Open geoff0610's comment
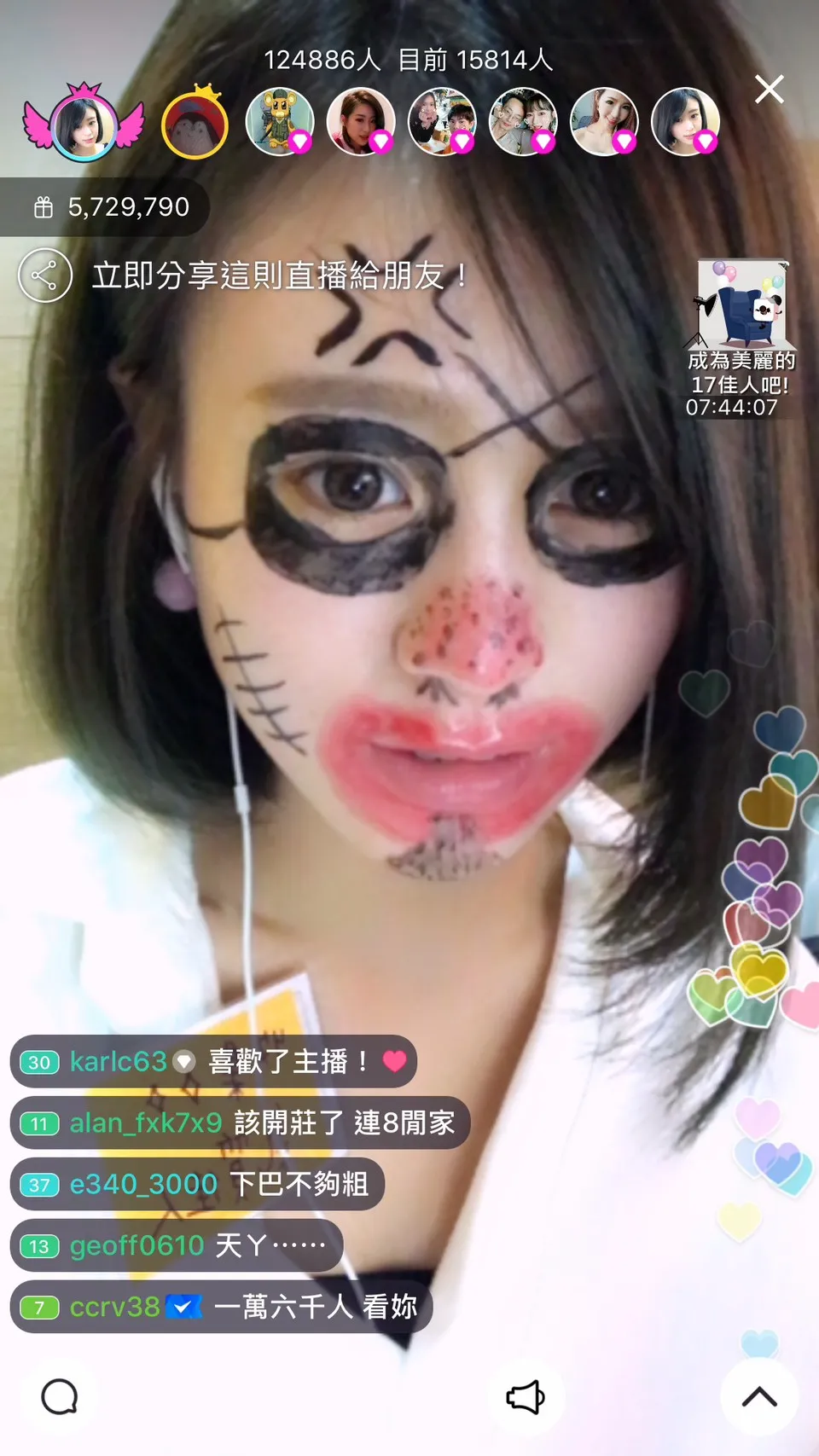This screenshot has width=819, height=1456. click(176, 1245)
